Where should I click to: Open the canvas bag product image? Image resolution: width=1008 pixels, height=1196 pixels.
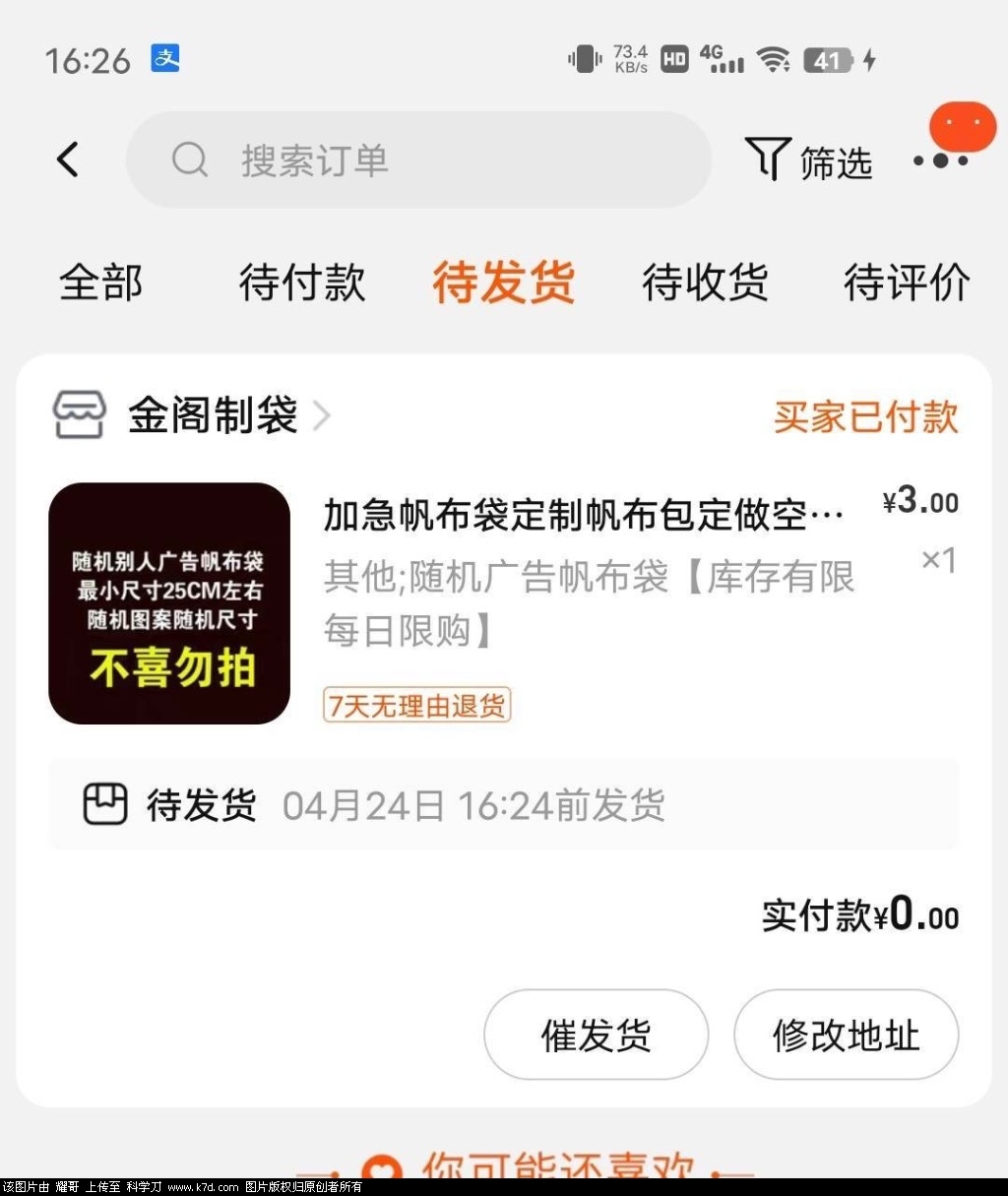tap(169, 603)
